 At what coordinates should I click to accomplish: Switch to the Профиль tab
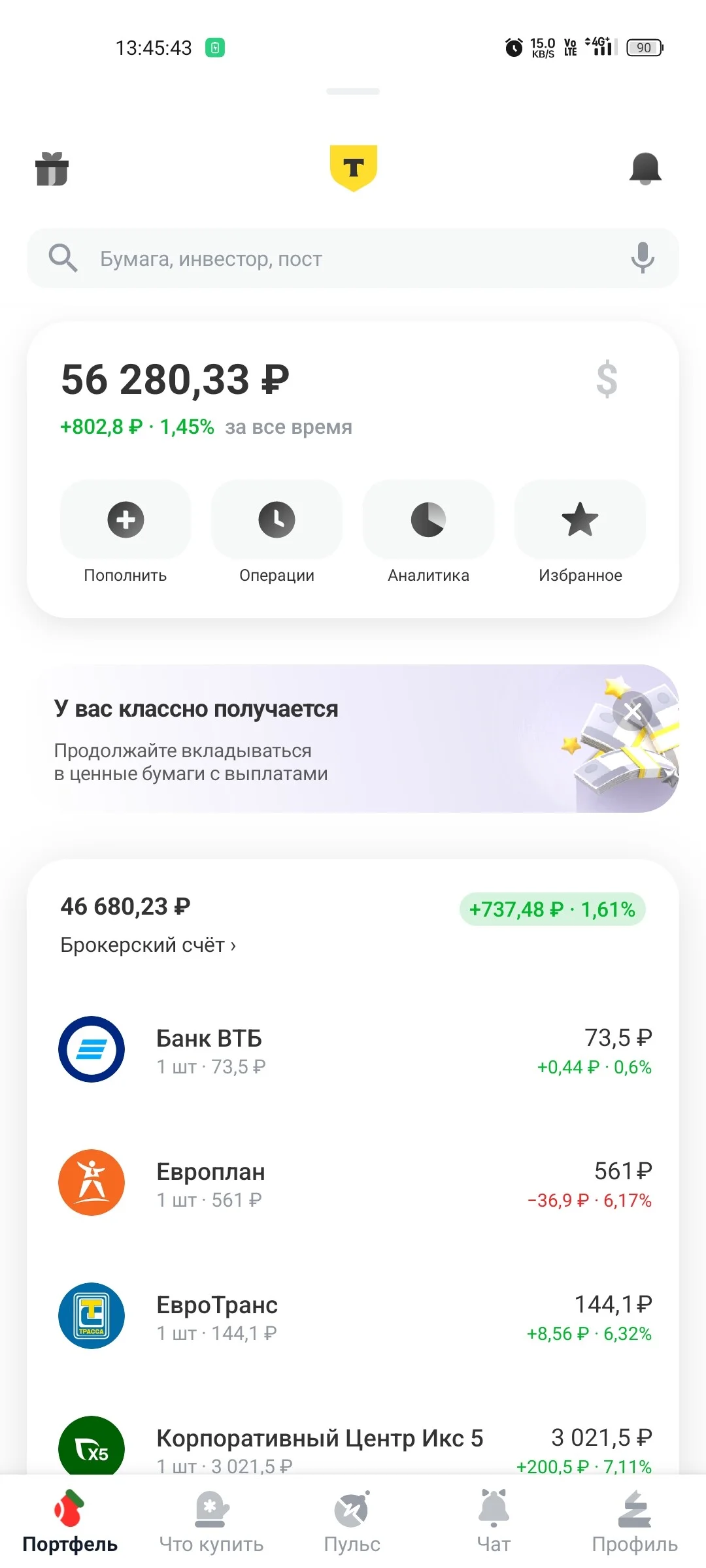coord(635,1522)
